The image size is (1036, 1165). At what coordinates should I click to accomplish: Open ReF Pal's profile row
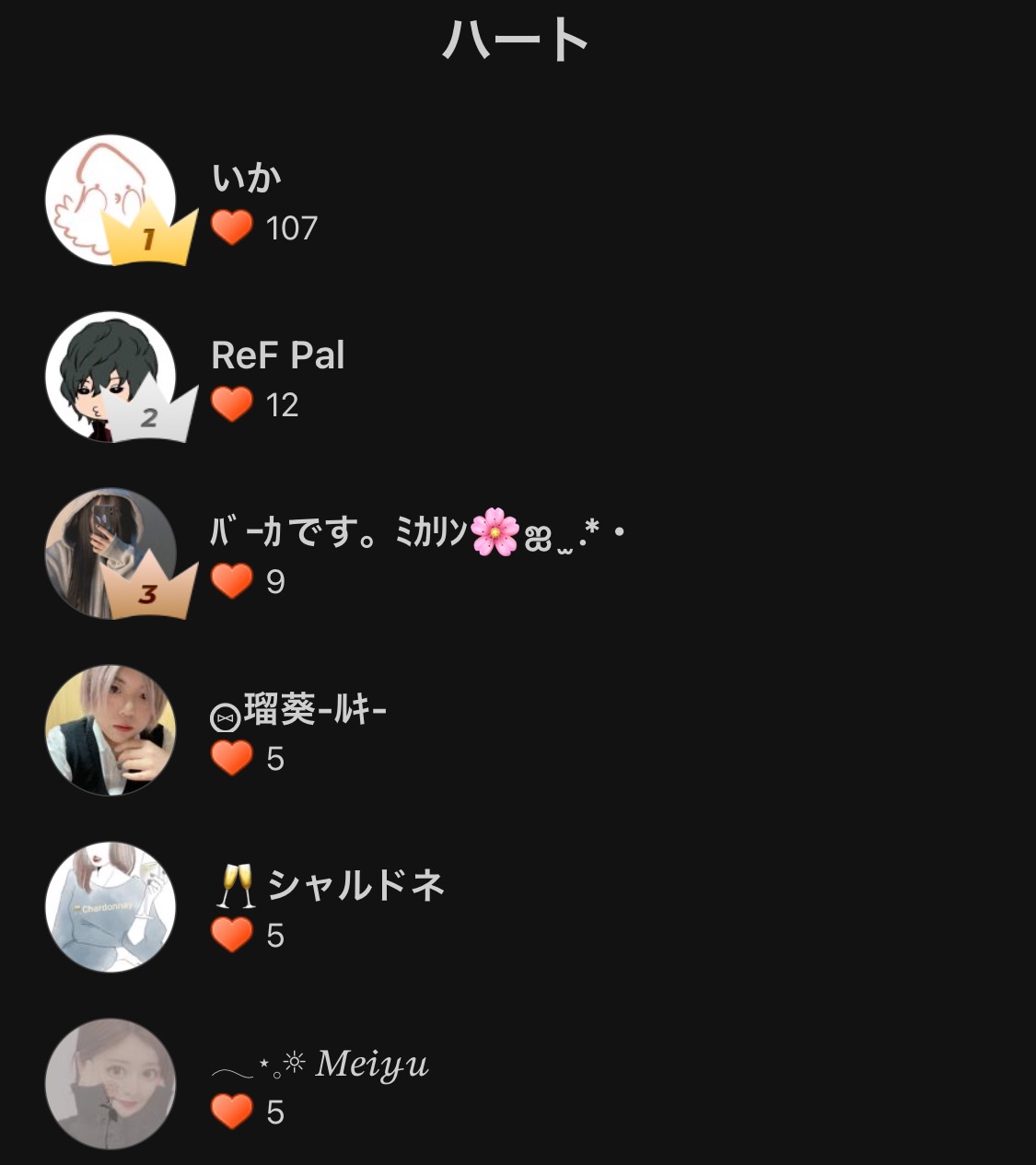pyautogui.click(x=277, y=355)
